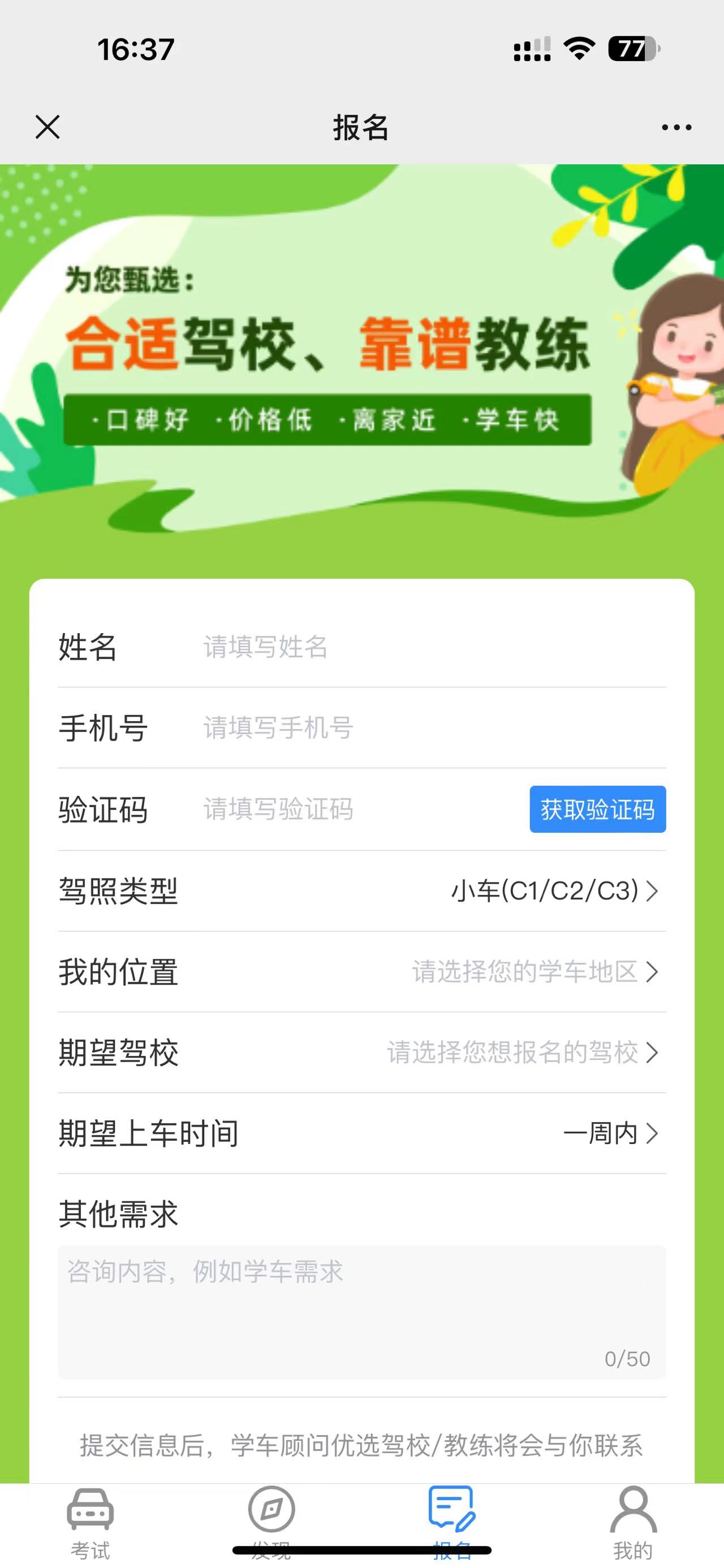The height and width of the screenshot is (1568, 724).
Task: Tap the 验证码 code input field
Action: [359, 809]
